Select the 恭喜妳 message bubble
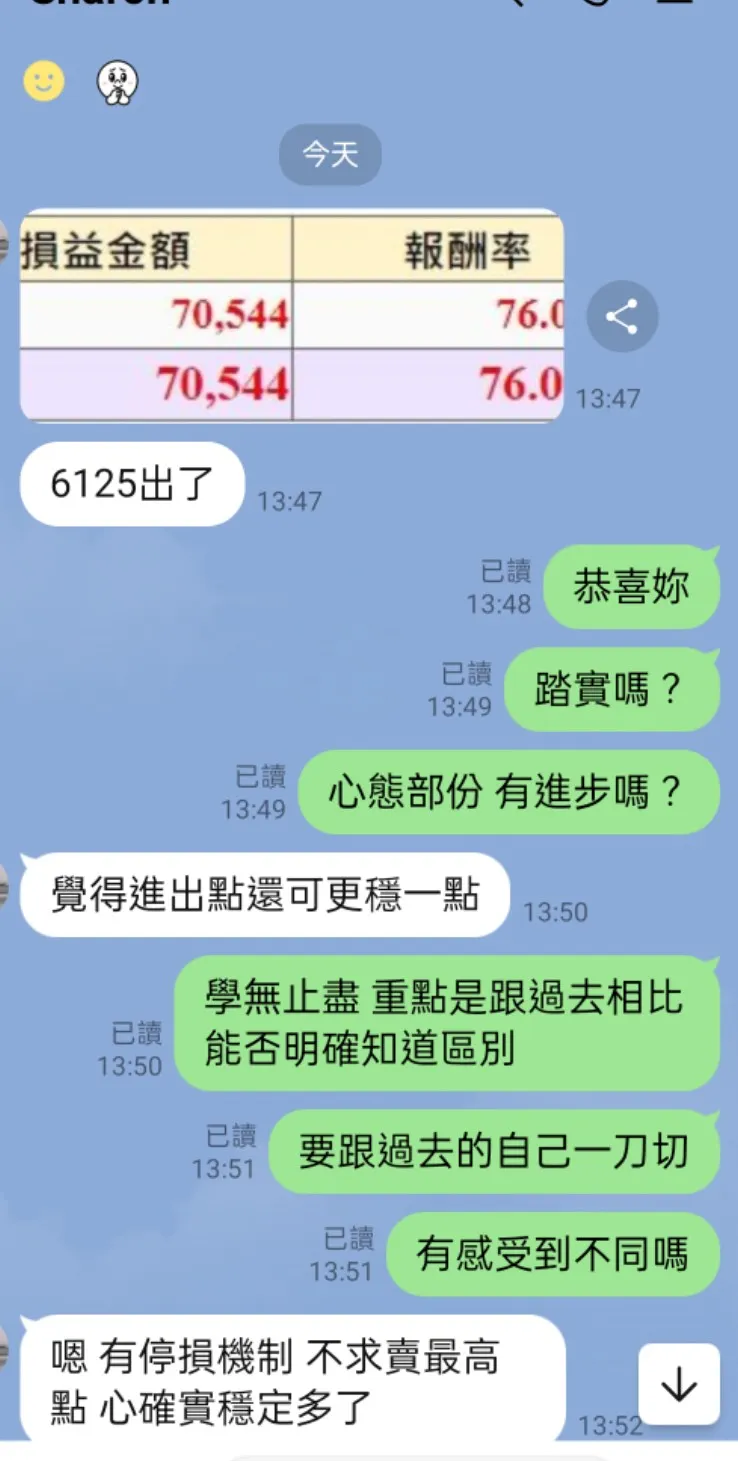Image resolution: width=738 pixels, height=1461 pixels. click(x=631, y=588)
